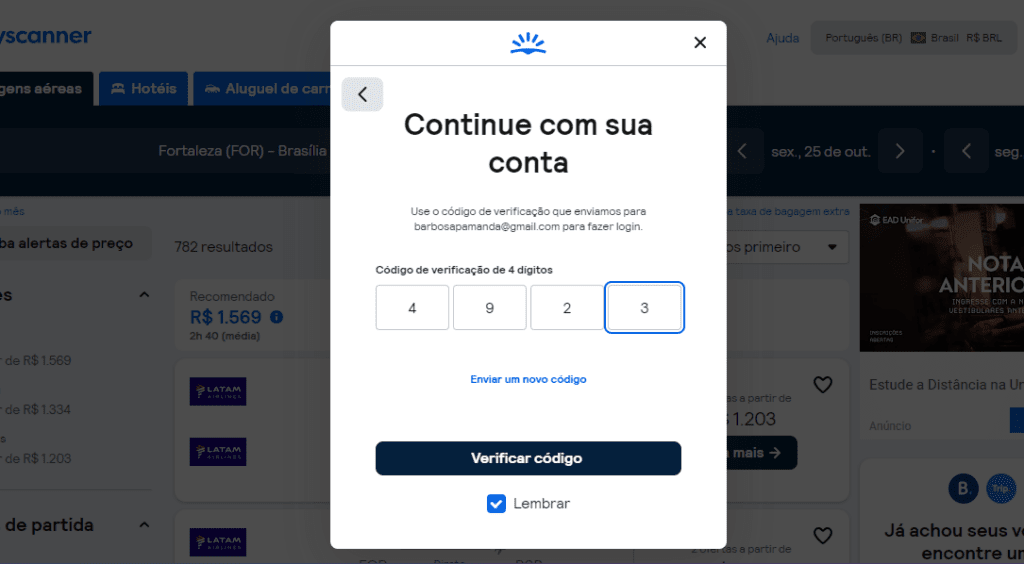Close the login dialog

pos(700,42)
